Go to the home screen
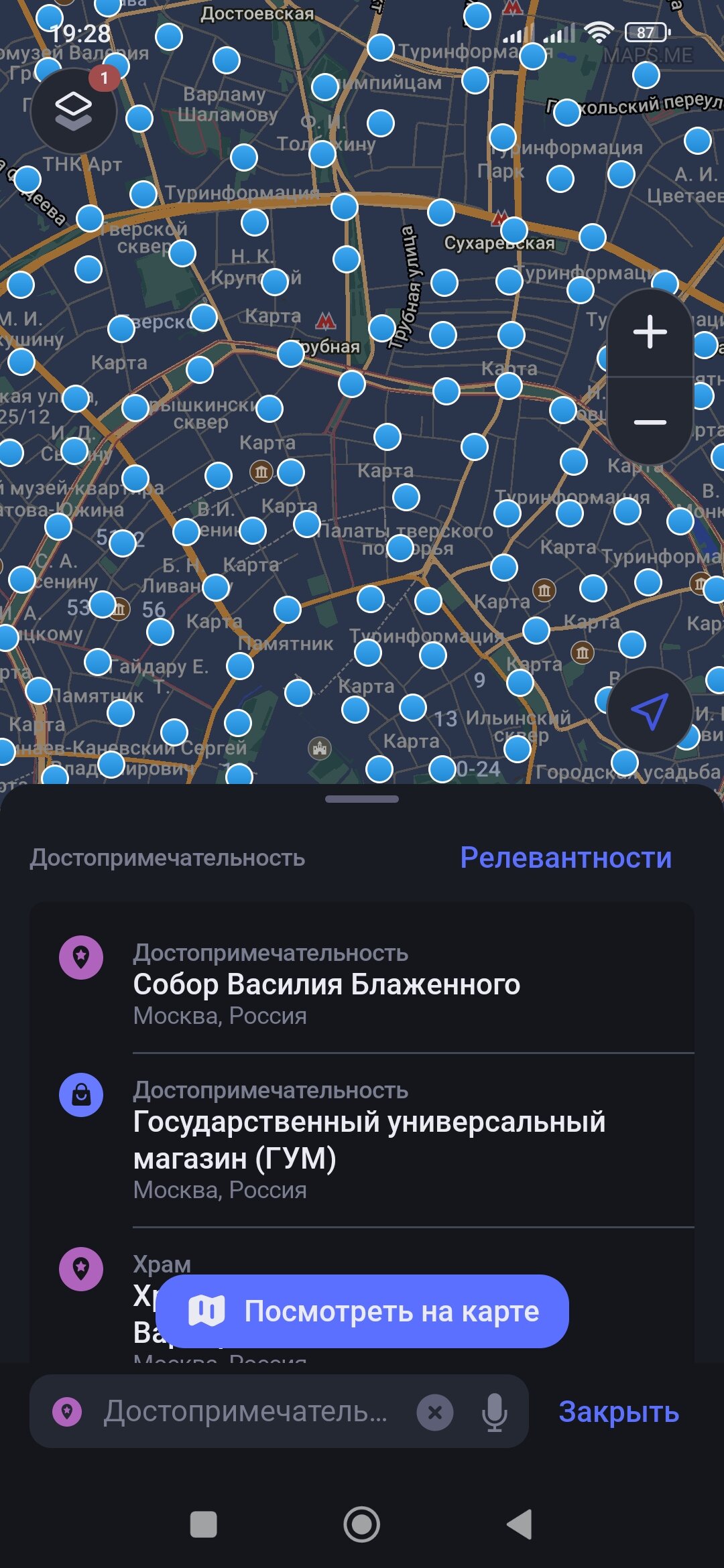 pos(362,1525)
